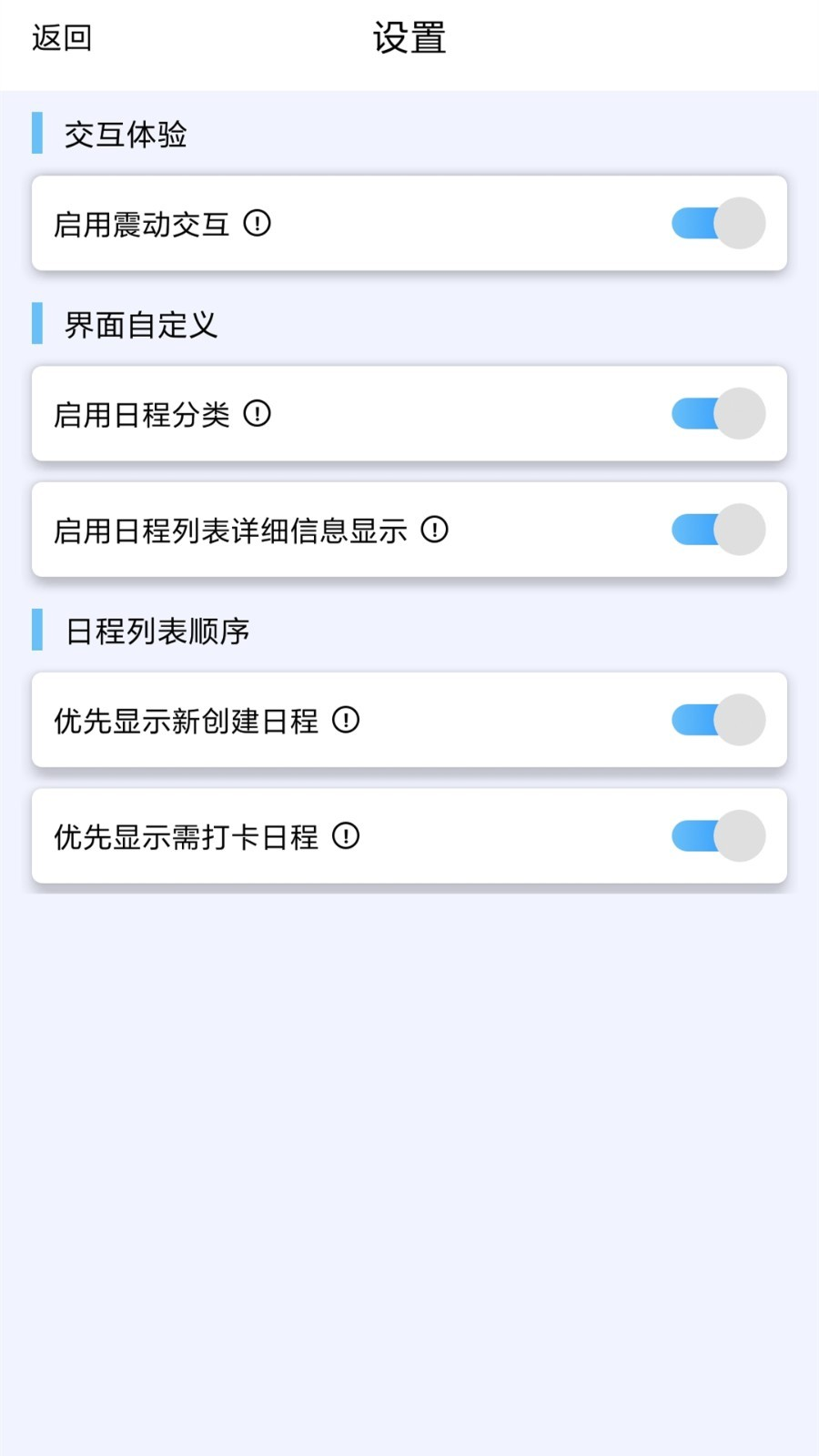Click the info icon next to 优先显示需打卡日程
The width and height of the screenshot is (819, 1456).
click(346, 836)
